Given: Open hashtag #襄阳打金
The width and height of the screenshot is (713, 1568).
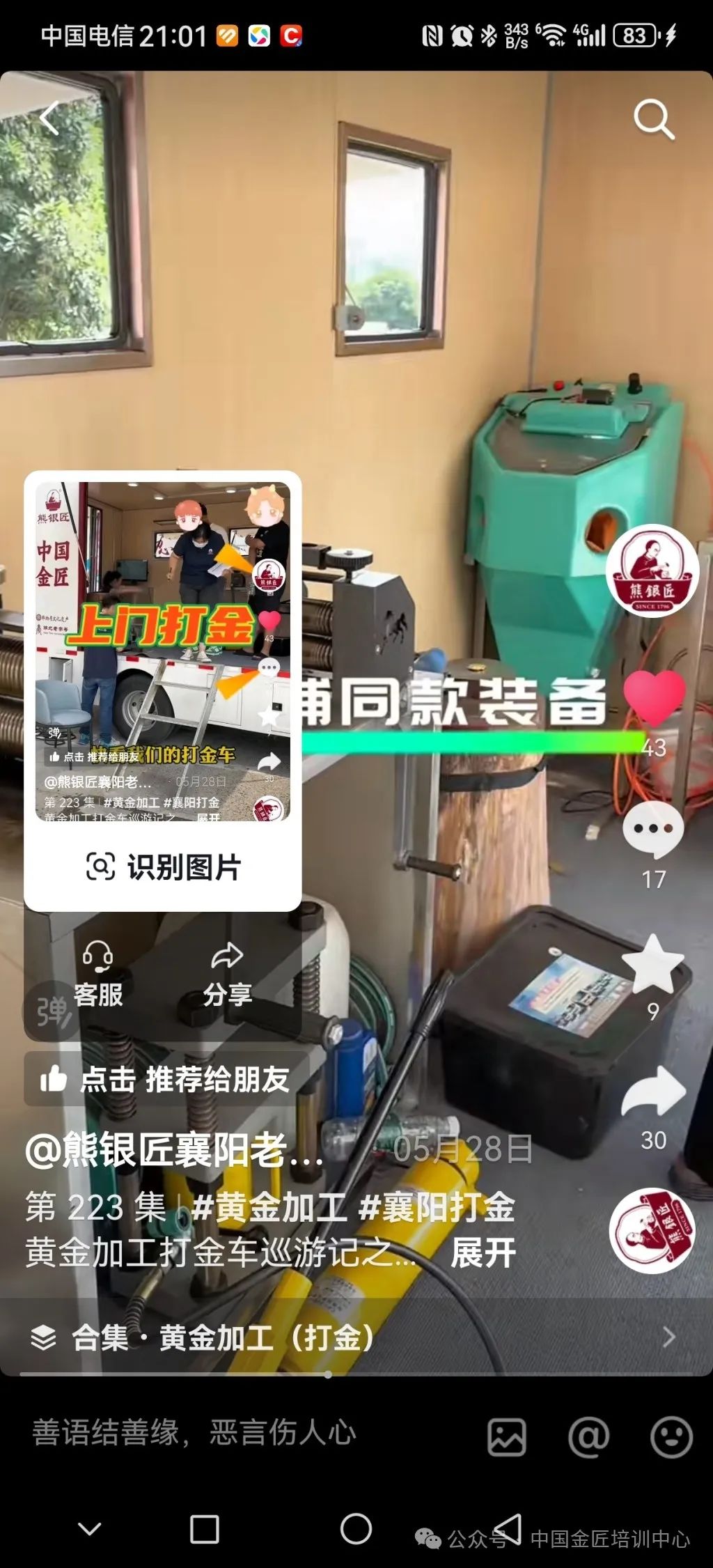Looking at the screenshot, I should point(439,1207).
